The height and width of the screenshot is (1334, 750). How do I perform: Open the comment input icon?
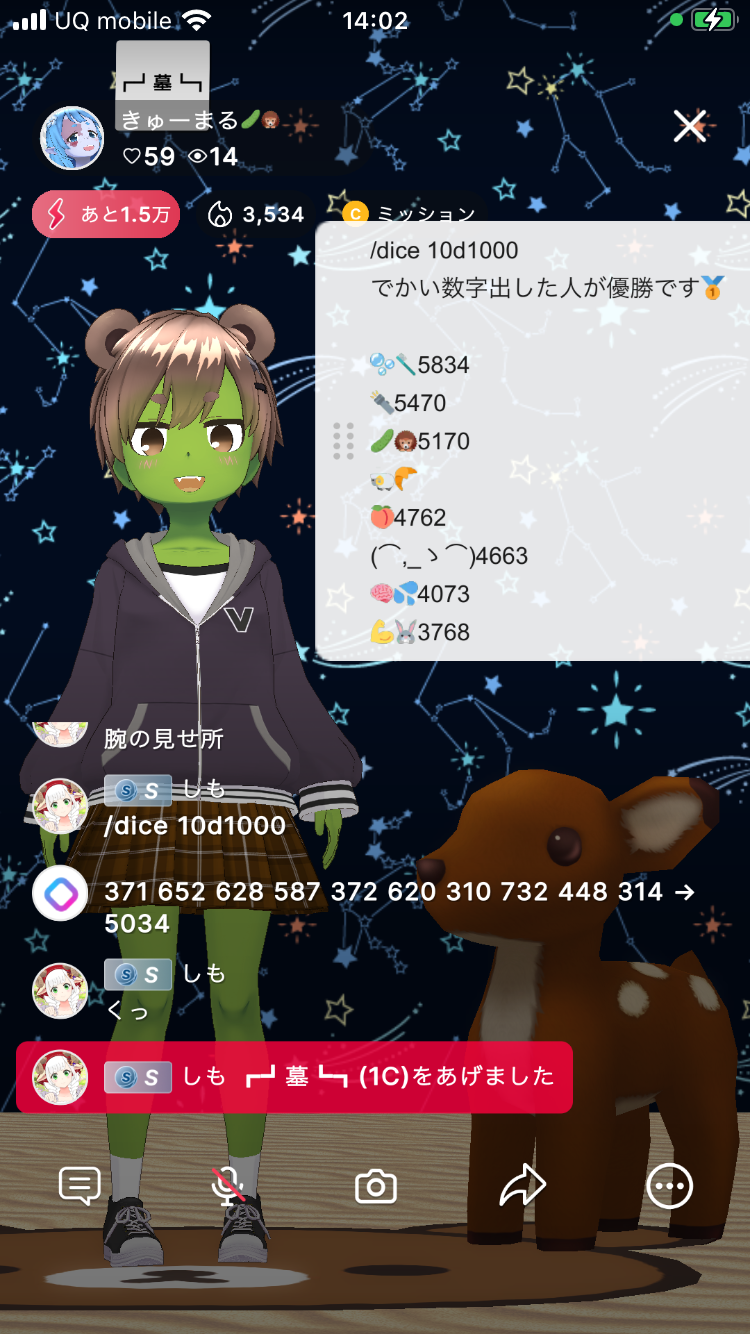coord(80,1186)
